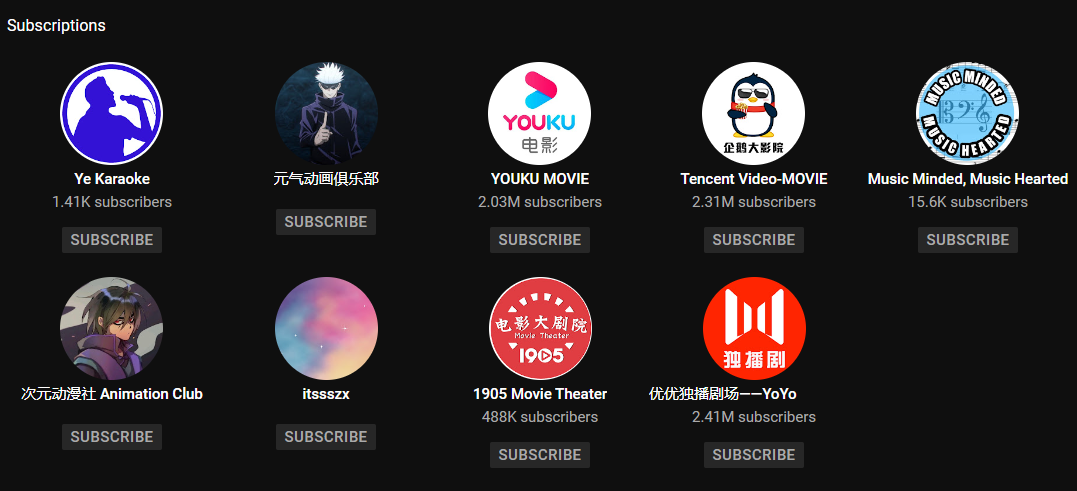Subscribe to Ye Karaoke
This screenshot has height=491, width=1077.
click(x=112, y=240)
